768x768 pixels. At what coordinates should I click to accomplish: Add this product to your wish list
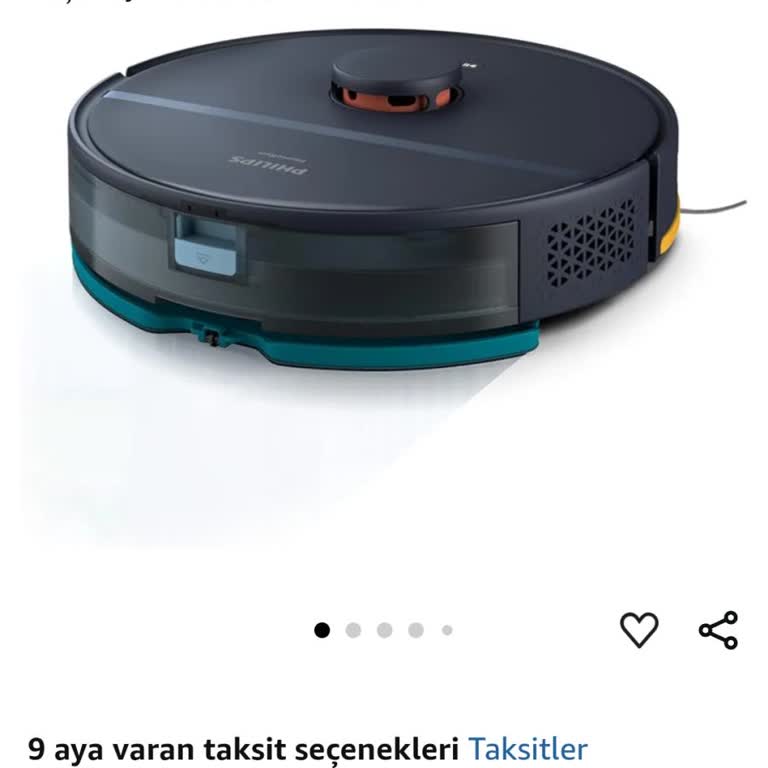(x=639, y=630)
